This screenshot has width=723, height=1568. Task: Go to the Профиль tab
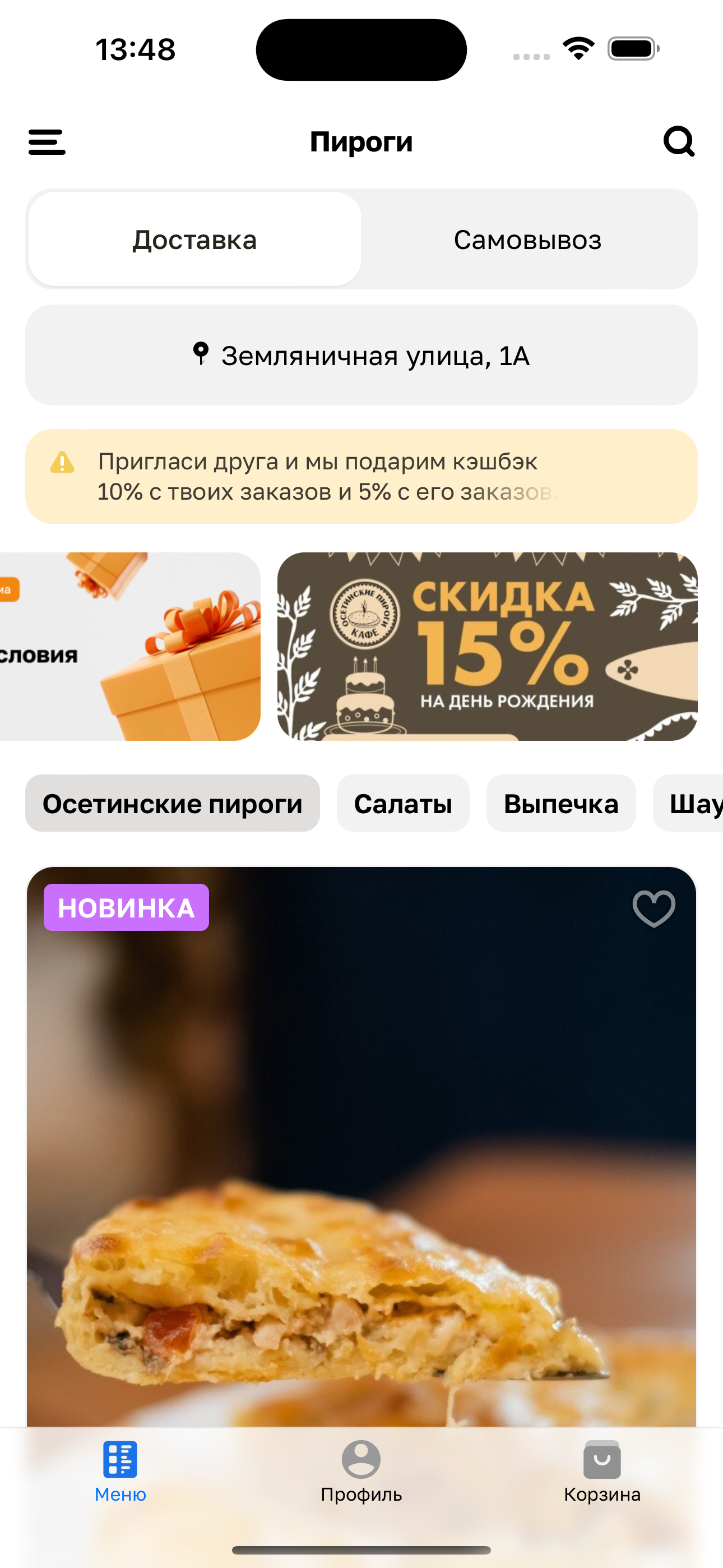click(x=361, y=1470)
